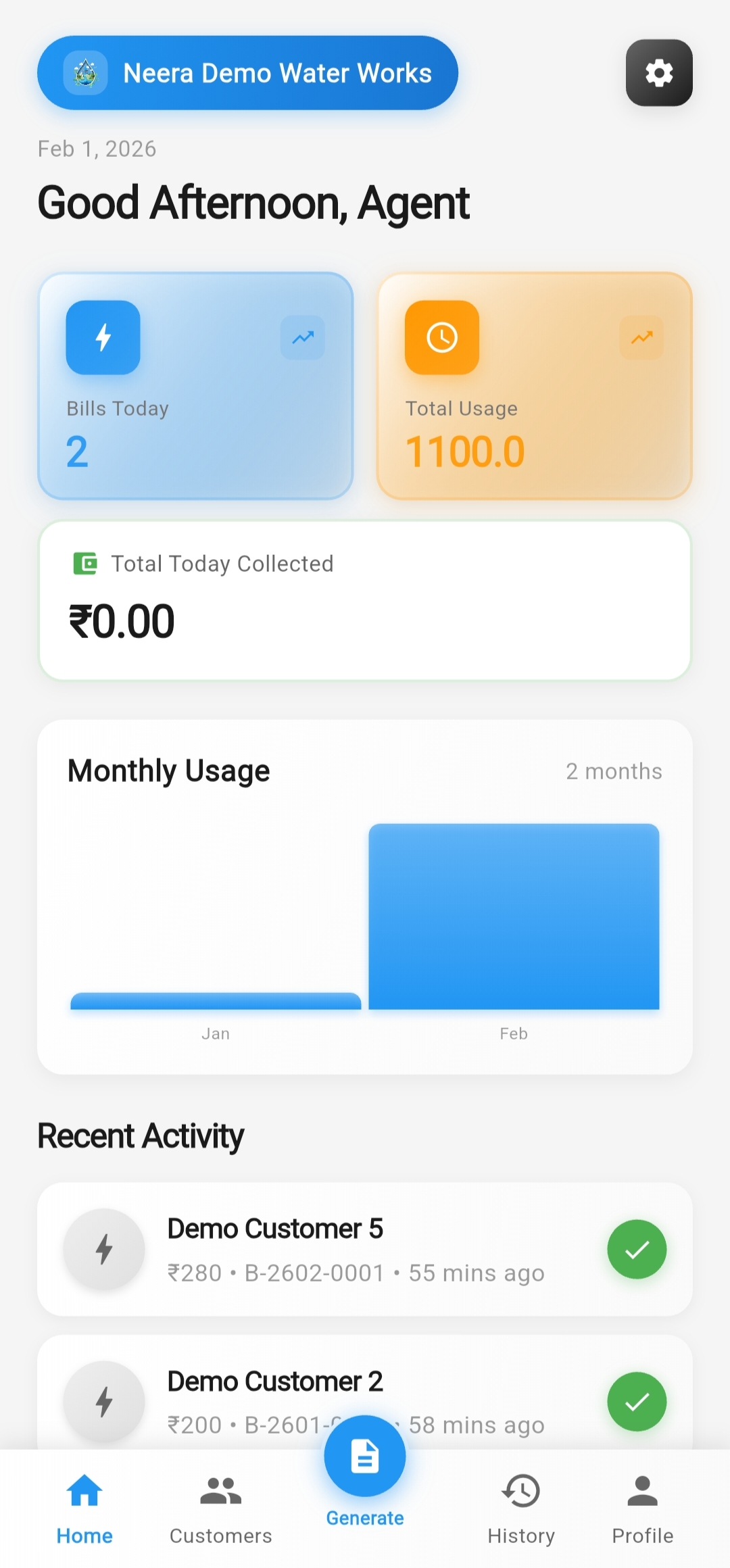Image resolution: width=730 pixels, height=1568 pixels.
Task: Switch to the Customers tab
Action: click(x=220, y=1507)
